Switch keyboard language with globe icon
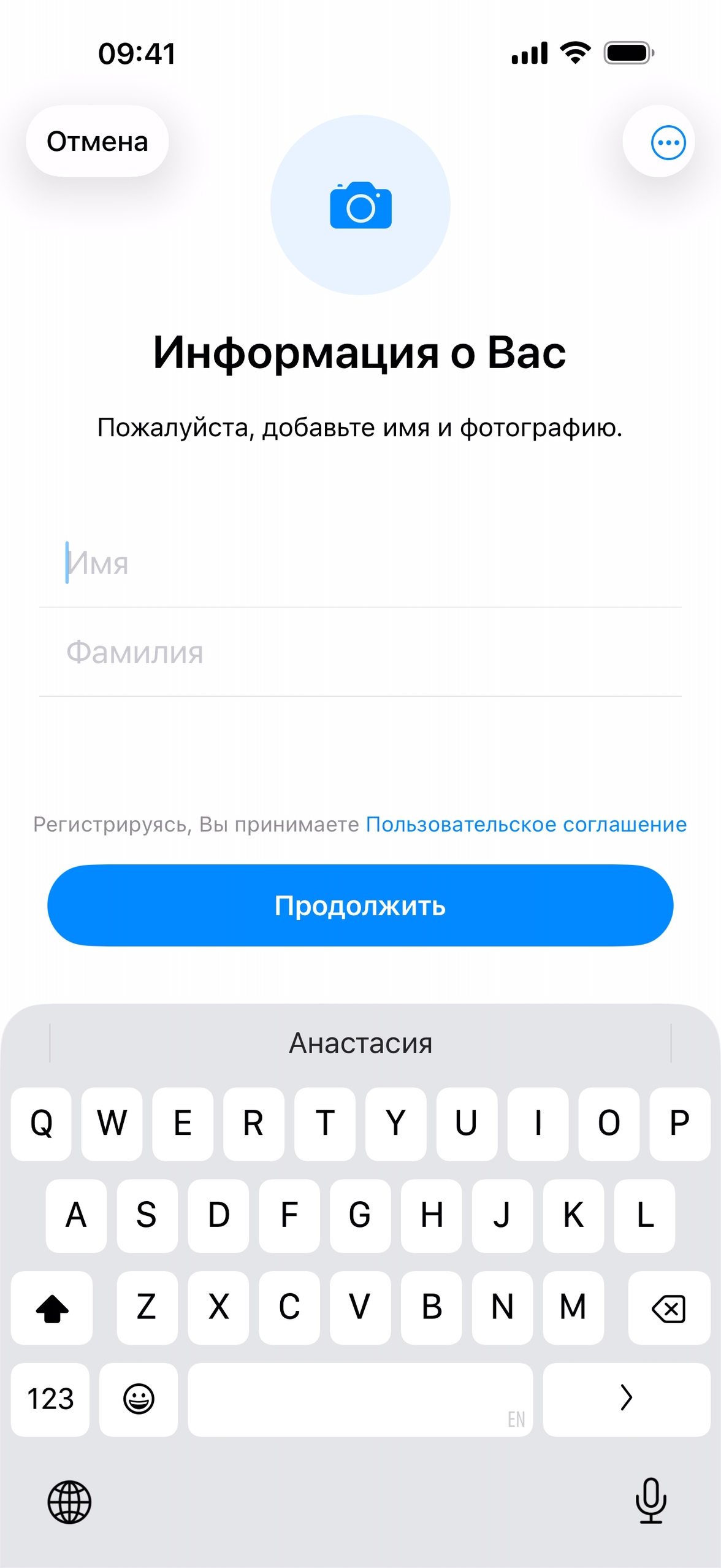 (x=69, y=1502)
